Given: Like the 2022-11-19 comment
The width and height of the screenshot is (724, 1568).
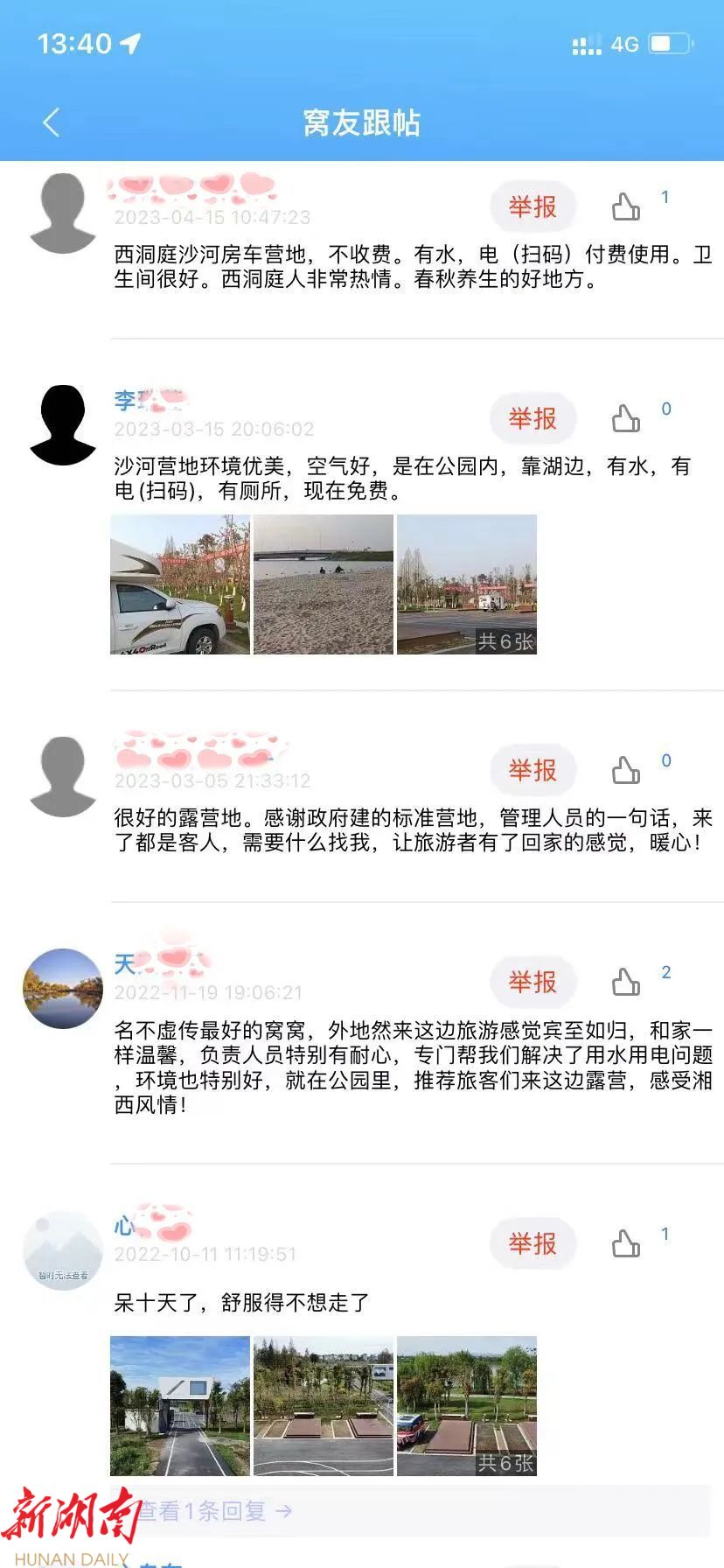Looking at the screenshot, I should point(625,983).
